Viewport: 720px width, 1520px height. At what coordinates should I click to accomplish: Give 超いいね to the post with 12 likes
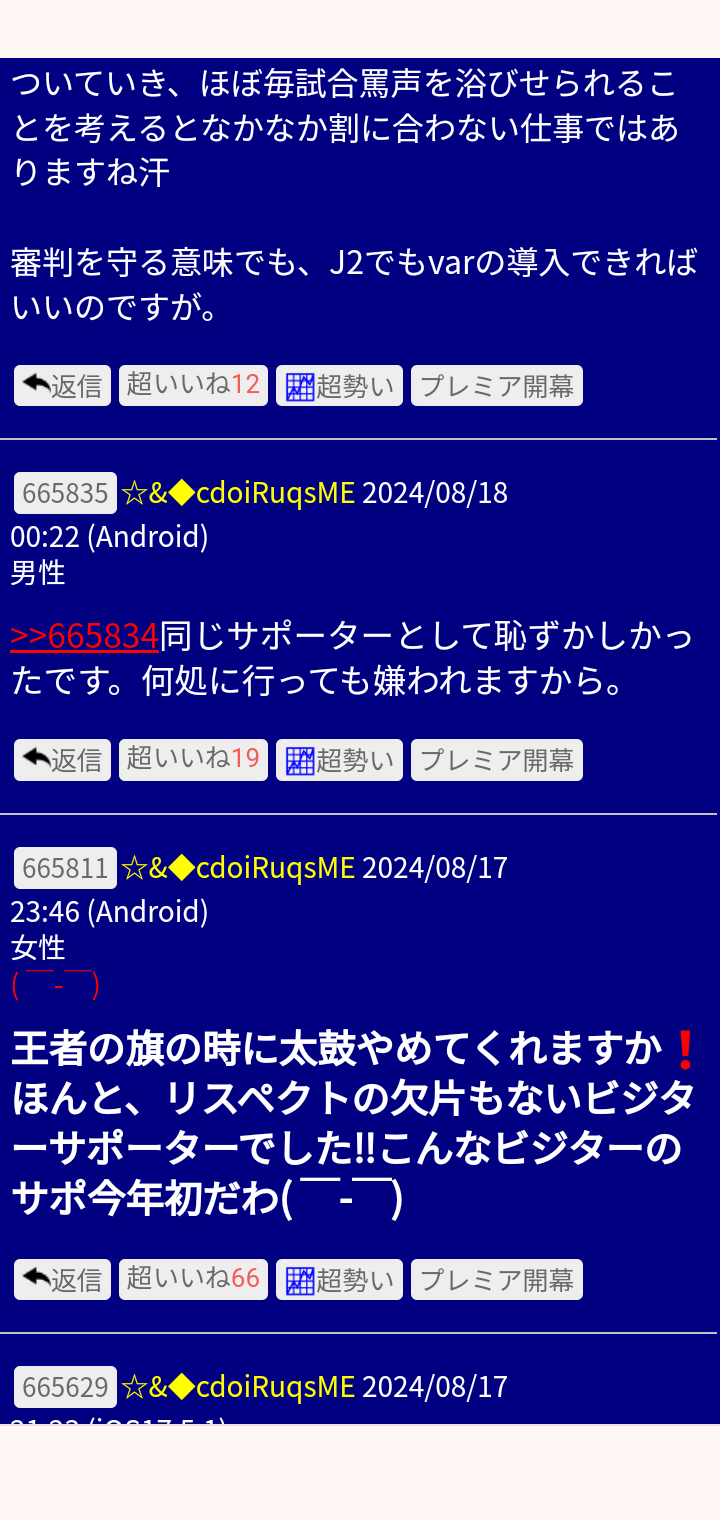pyautogui.click(x=193, y=385)
